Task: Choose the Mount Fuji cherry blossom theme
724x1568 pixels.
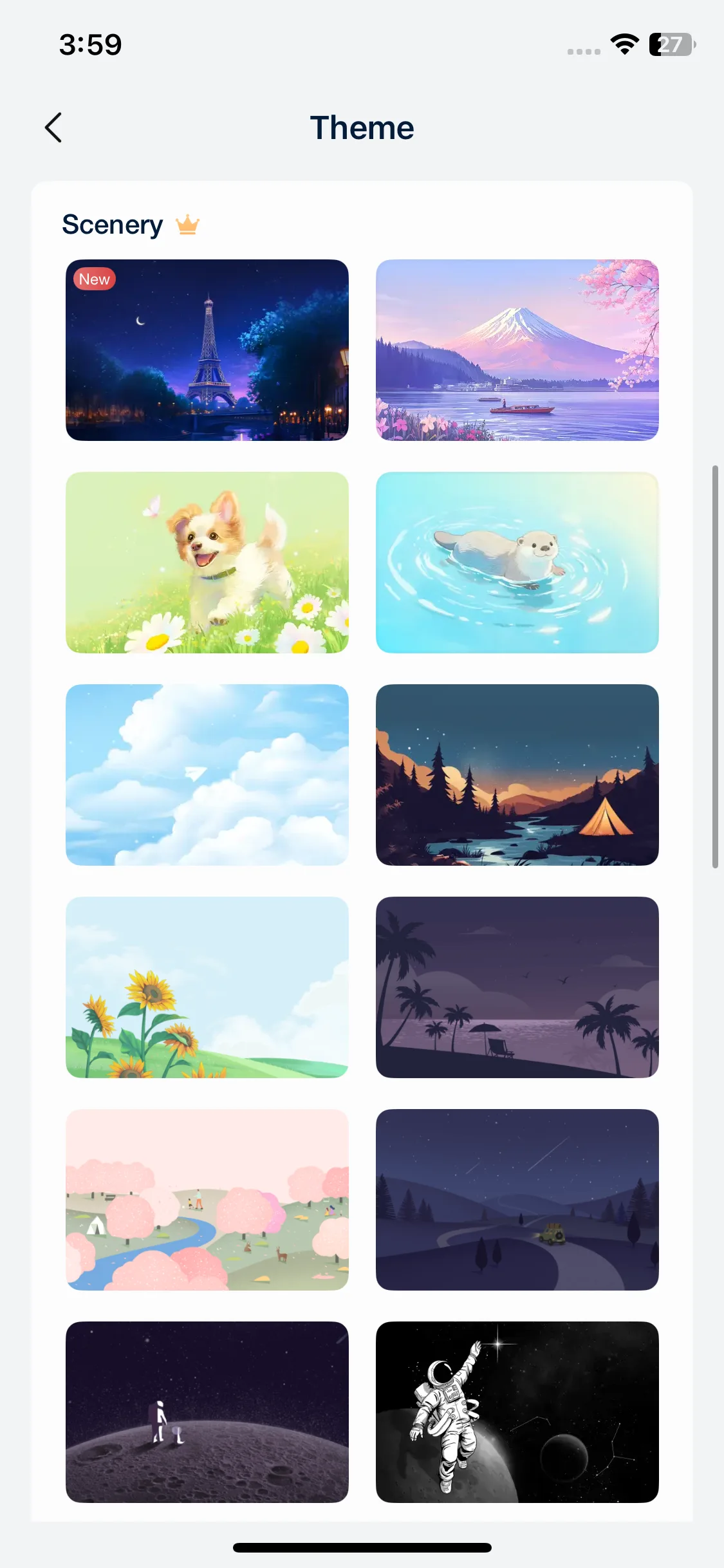Action: (517, 350)
